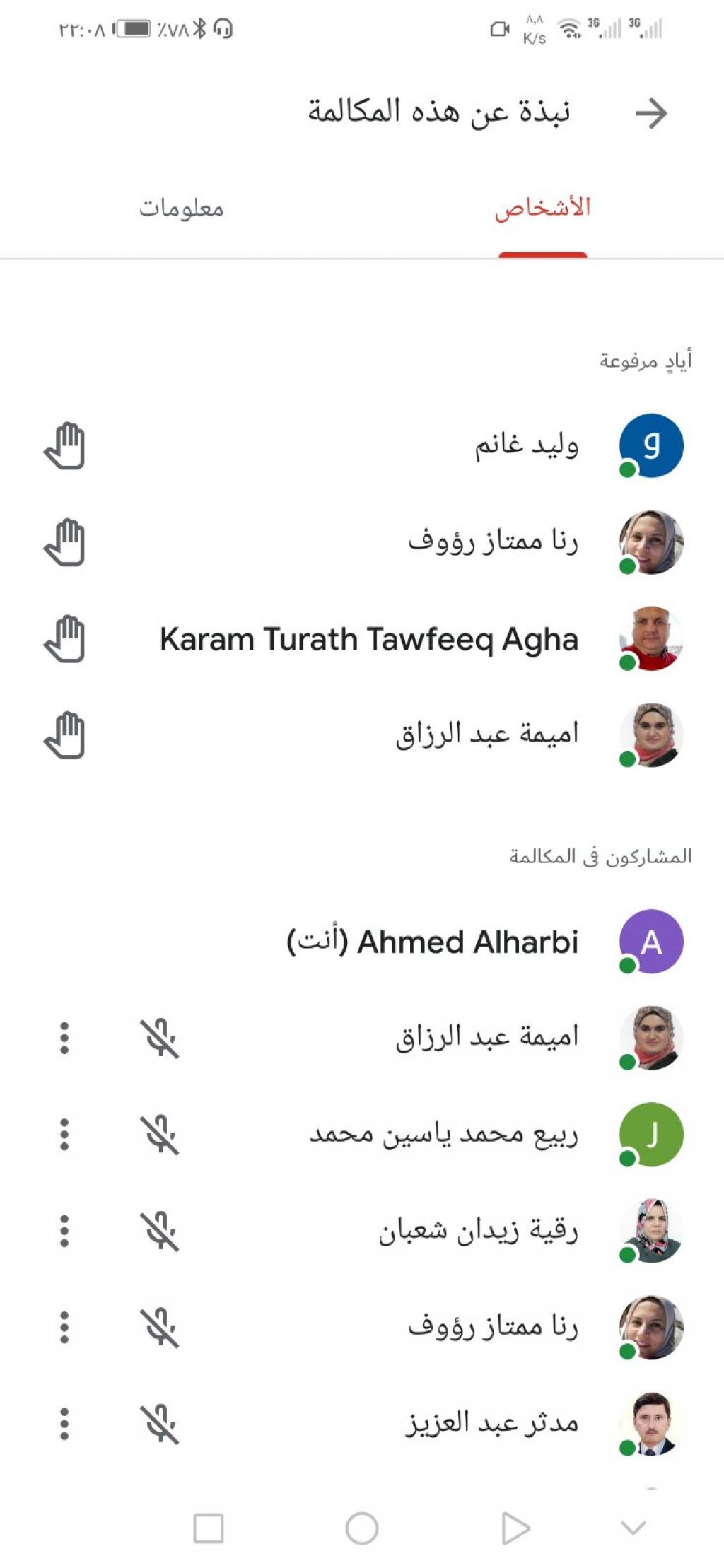Lower the raised hand of Karam Turath Tawfeeq Agha

[65, 639]
